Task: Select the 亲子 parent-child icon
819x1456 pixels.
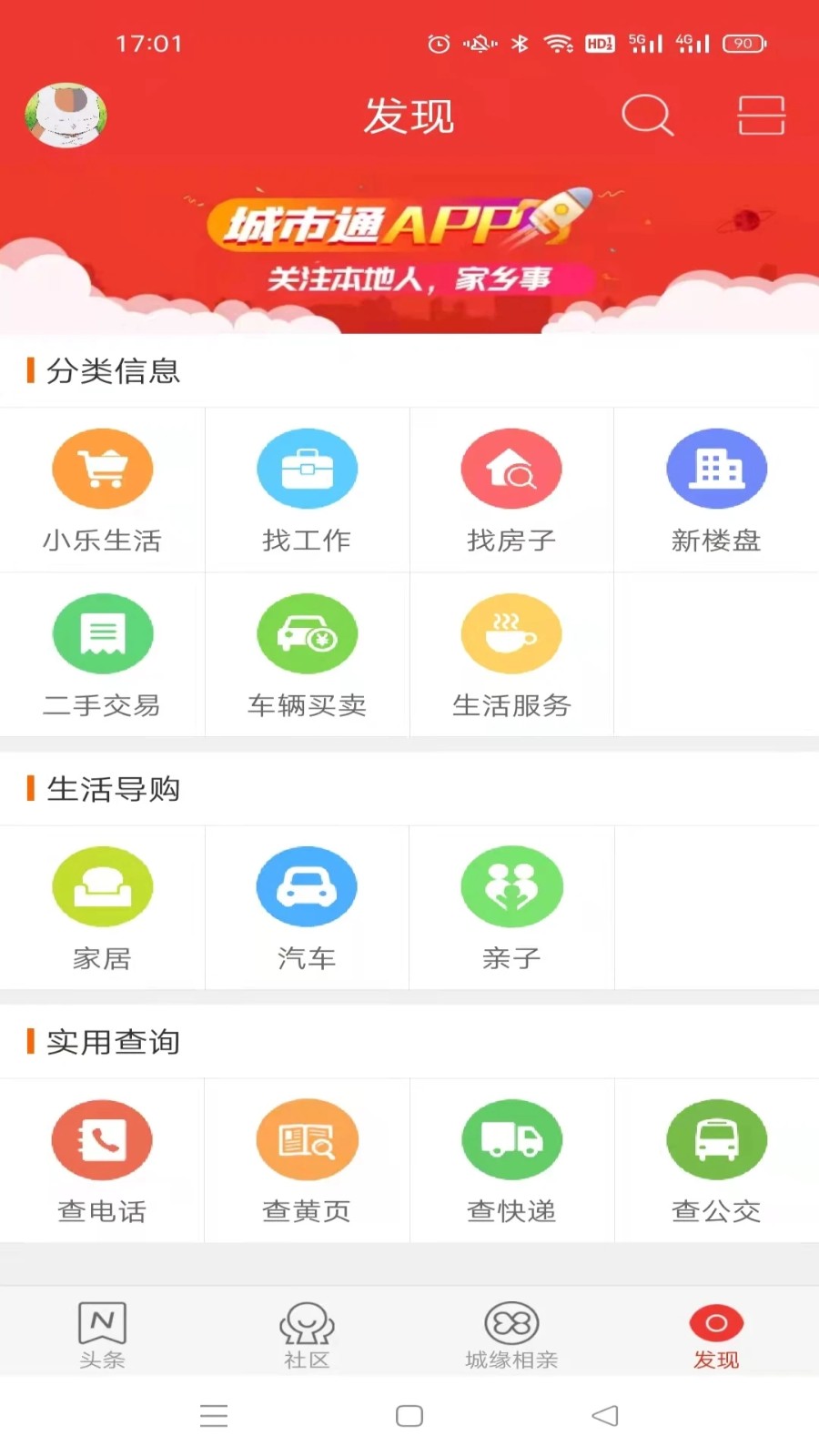Action: click(x=511, y=907)
